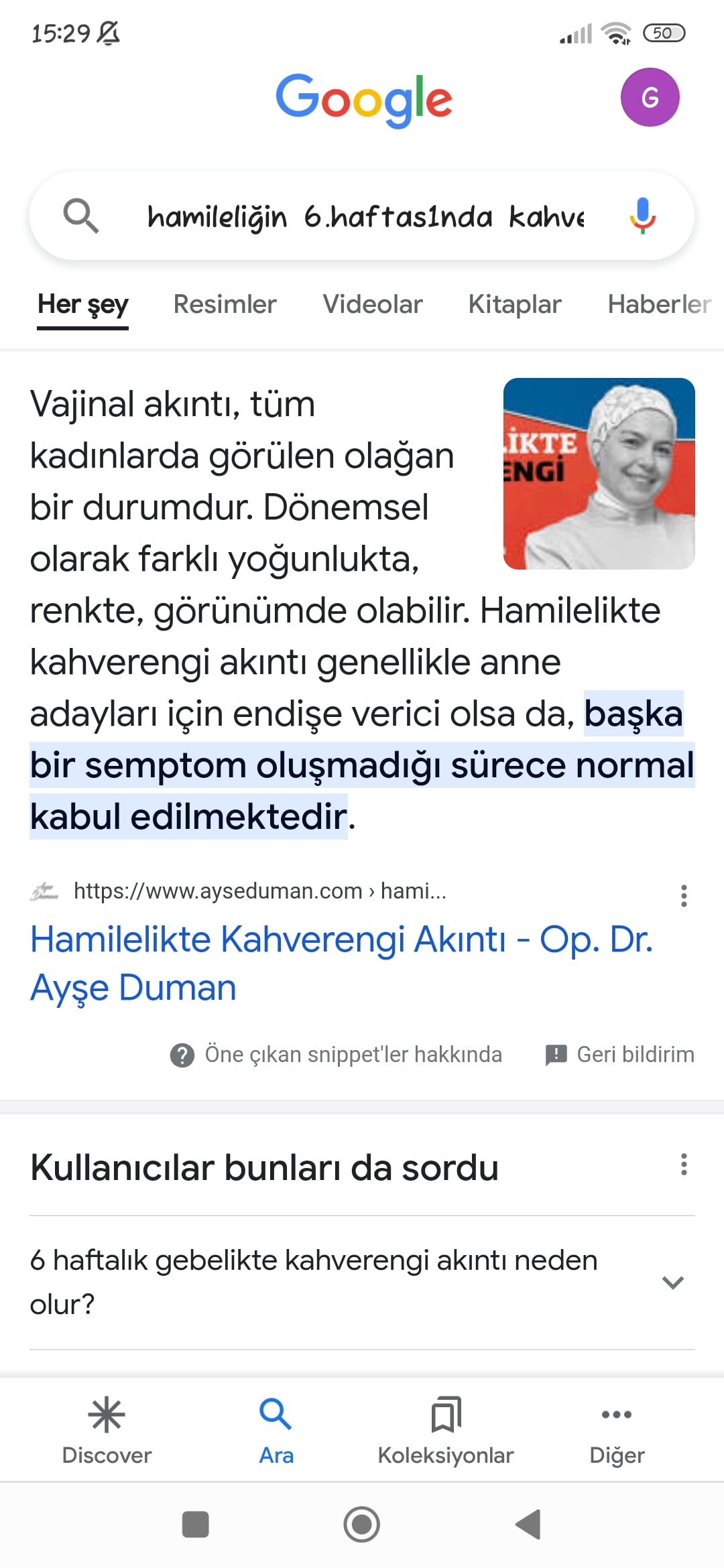Open Hamilelikte Kahverengi Akıntı - Op. Dr. Ayşe Duman link
Screen dimensions: 724x1568
click(341, 963)
